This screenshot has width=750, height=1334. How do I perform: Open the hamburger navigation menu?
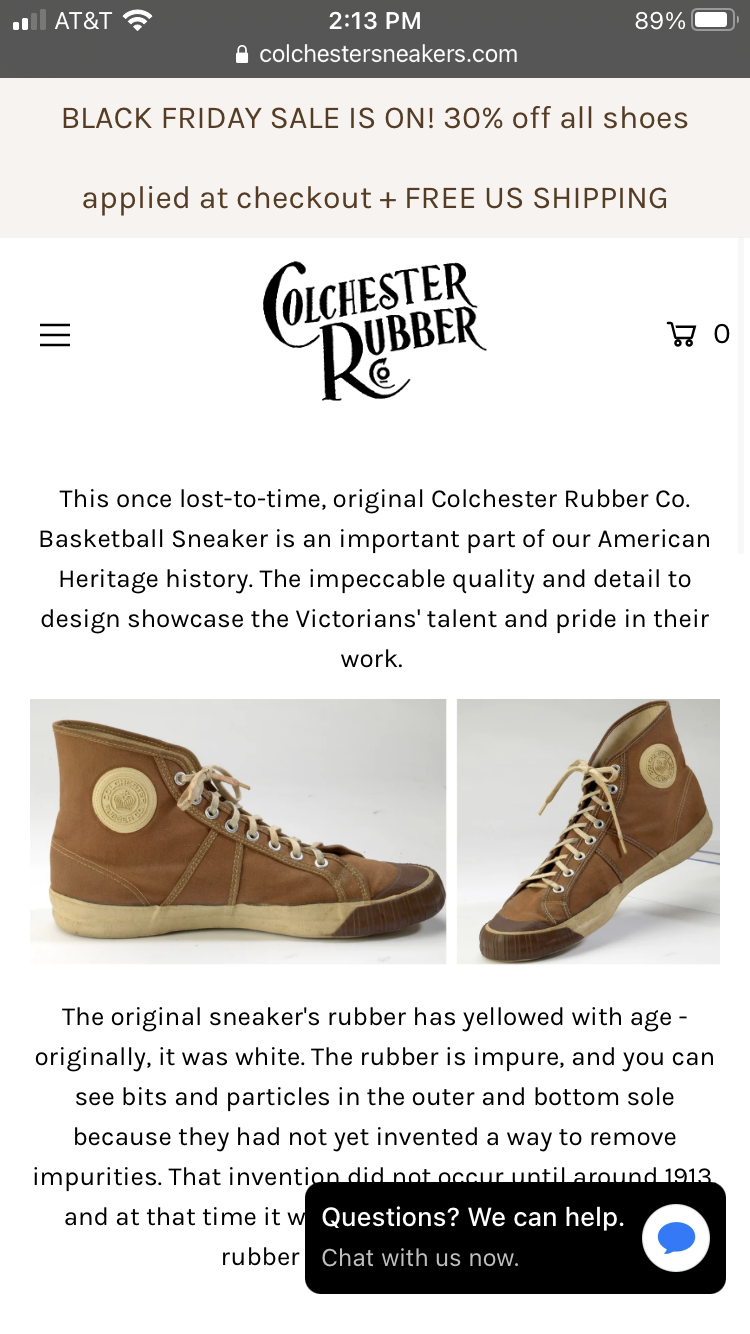pos(55,334)
